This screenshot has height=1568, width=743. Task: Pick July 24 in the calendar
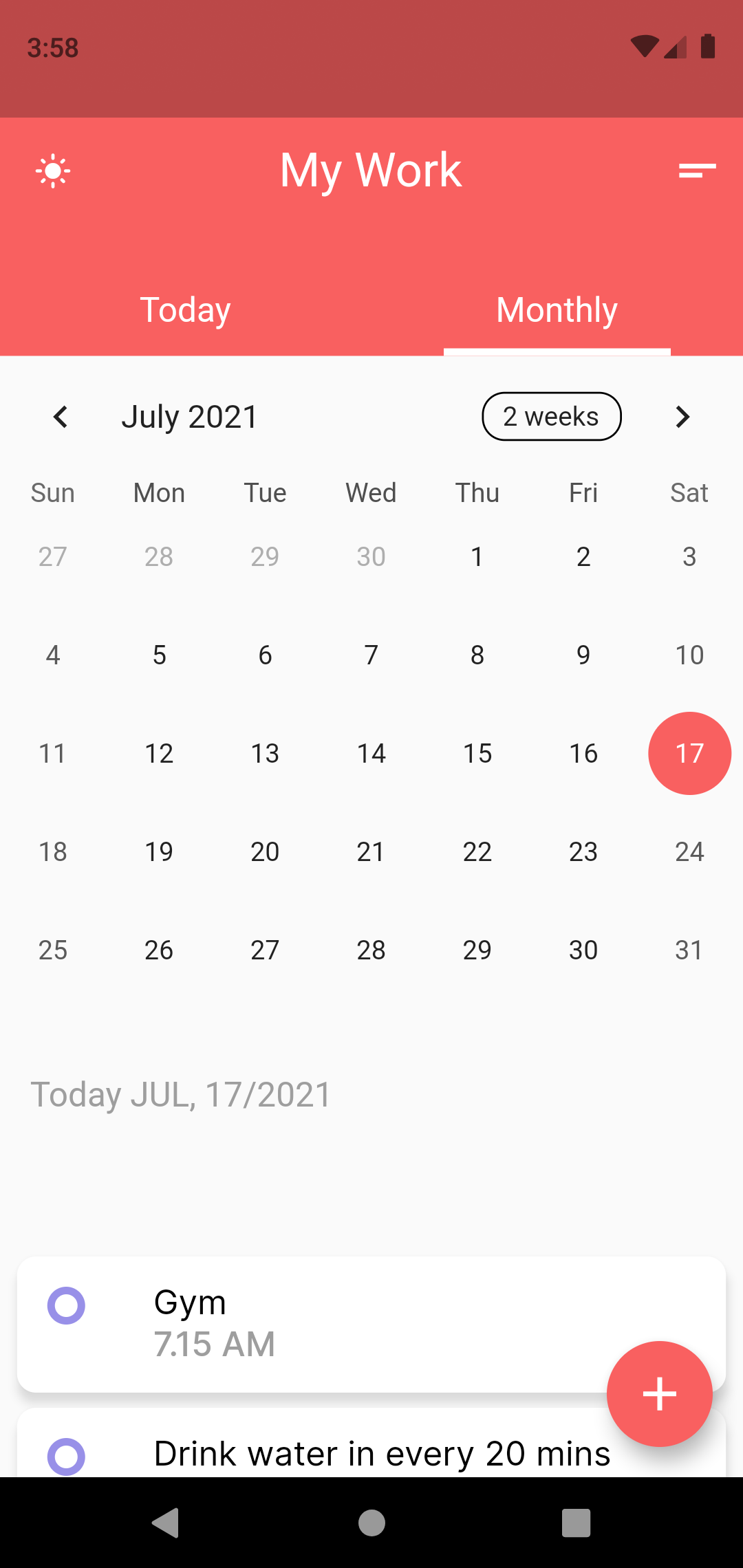click(689, 852)
